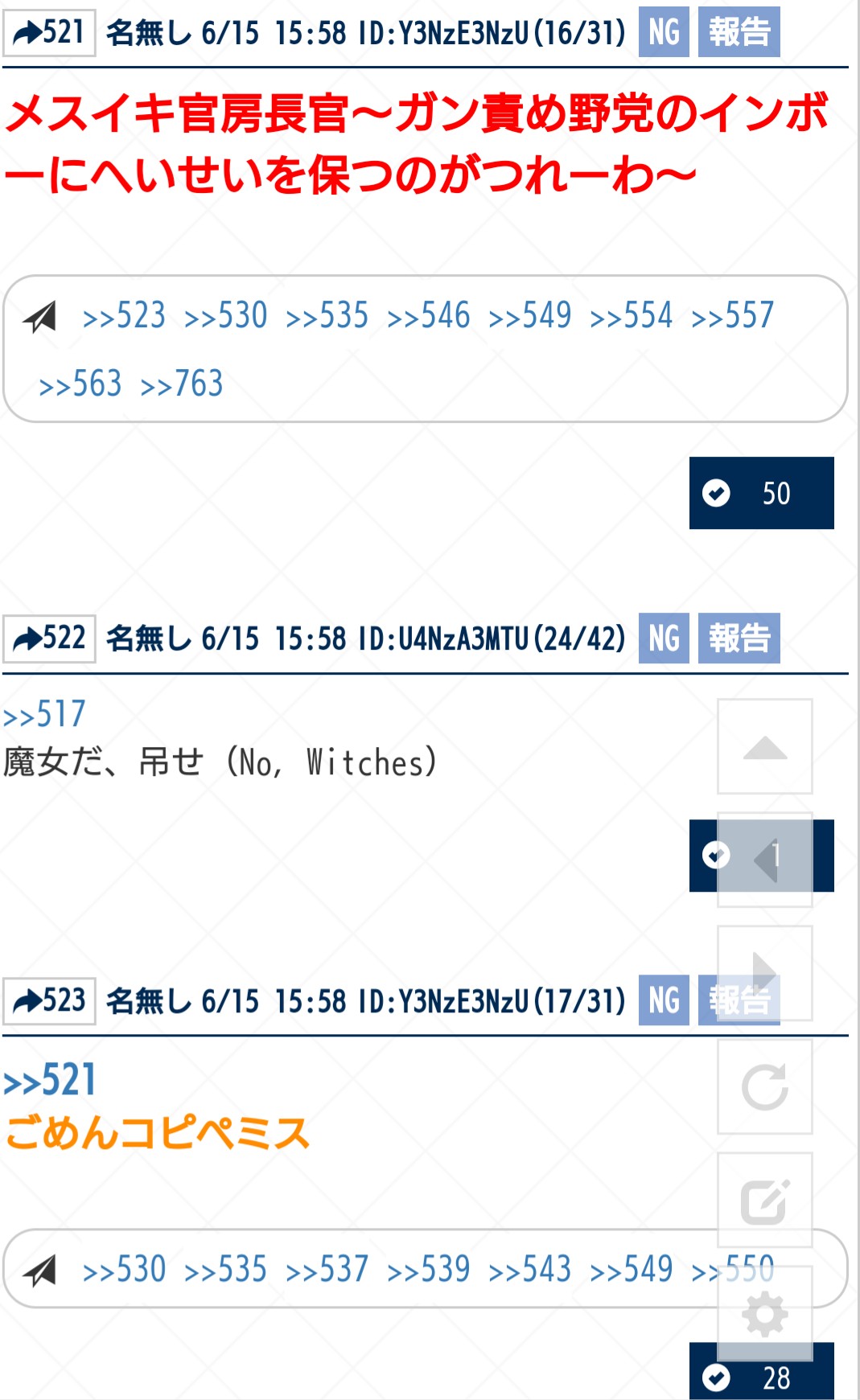This screenshot has width=860, height=1400.
Task: Open reply link >>763 under post 521
Action: pos(181,384)
